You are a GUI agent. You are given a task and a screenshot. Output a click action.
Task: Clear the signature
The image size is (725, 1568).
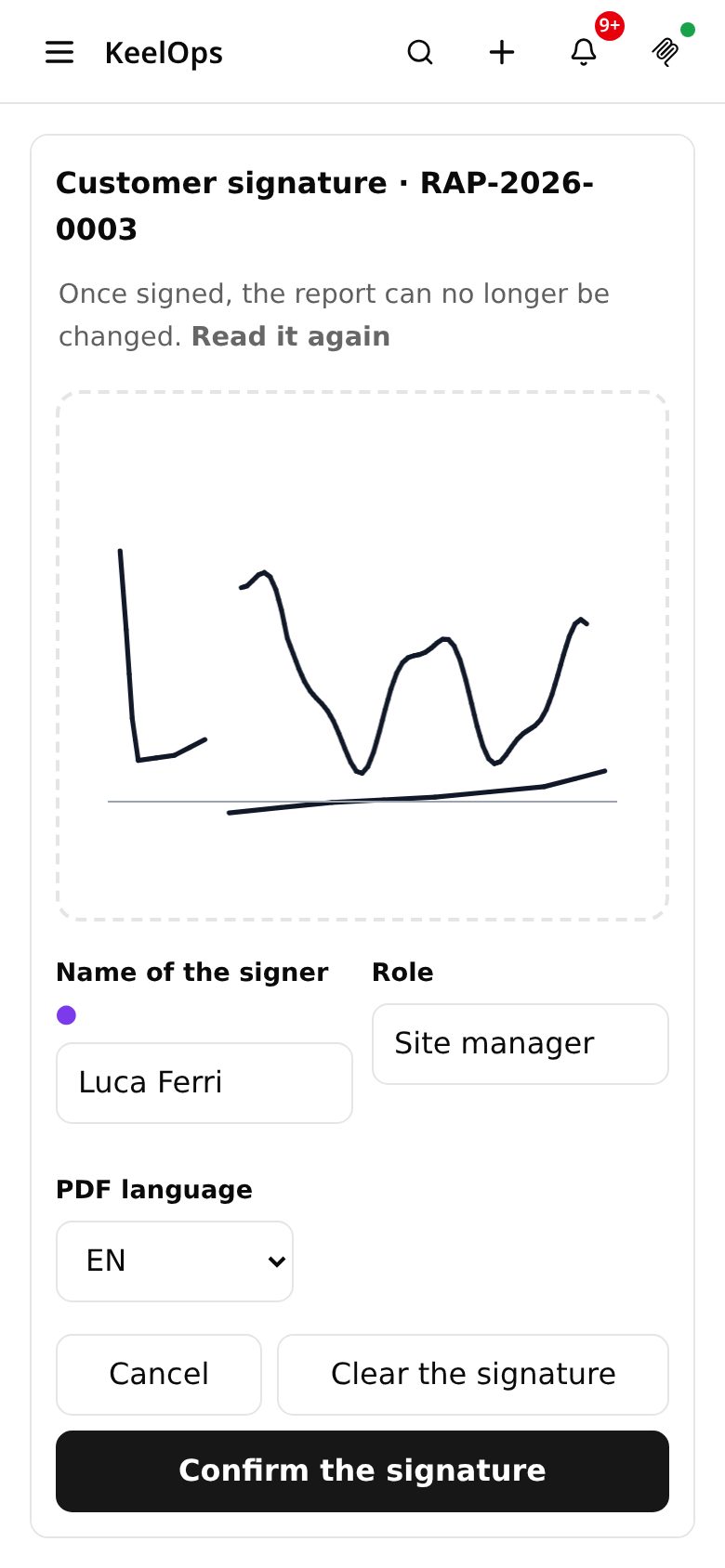point(473,1375)
